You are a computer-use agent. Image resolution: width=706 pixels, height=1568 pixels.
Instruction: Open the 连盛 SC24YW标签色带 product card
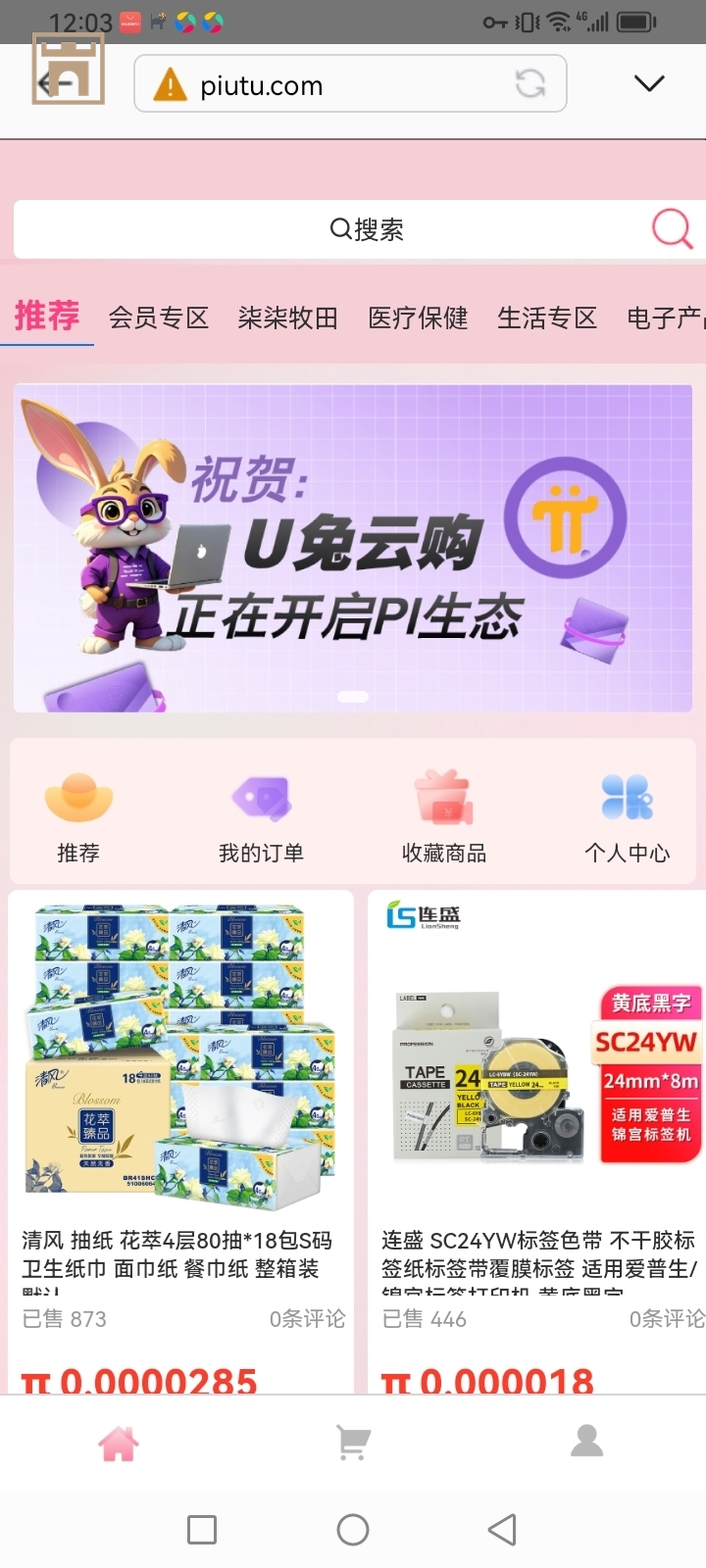pyautogui.click(x=537, y=1127)
